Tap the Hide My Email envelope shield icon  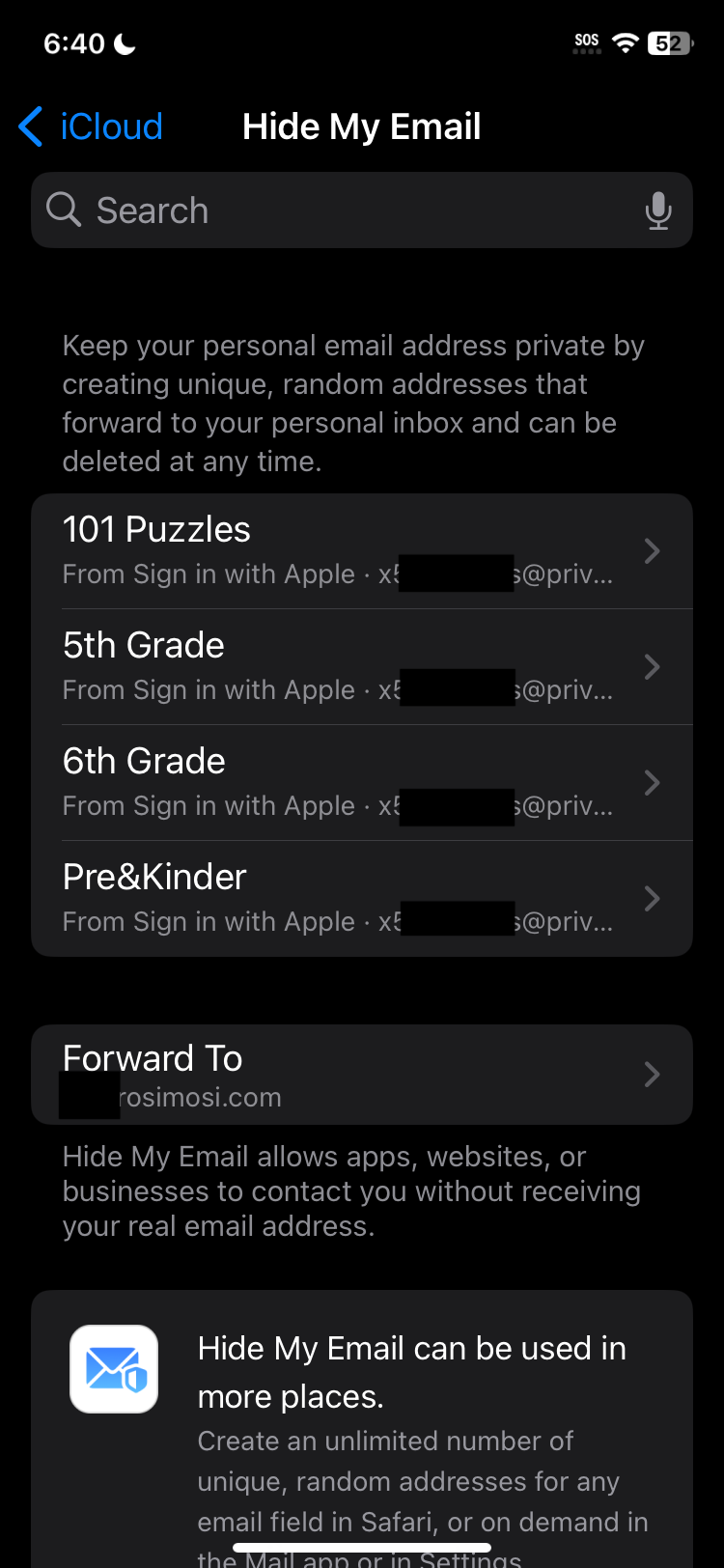pyautogui.click(x=113, y=1368)
